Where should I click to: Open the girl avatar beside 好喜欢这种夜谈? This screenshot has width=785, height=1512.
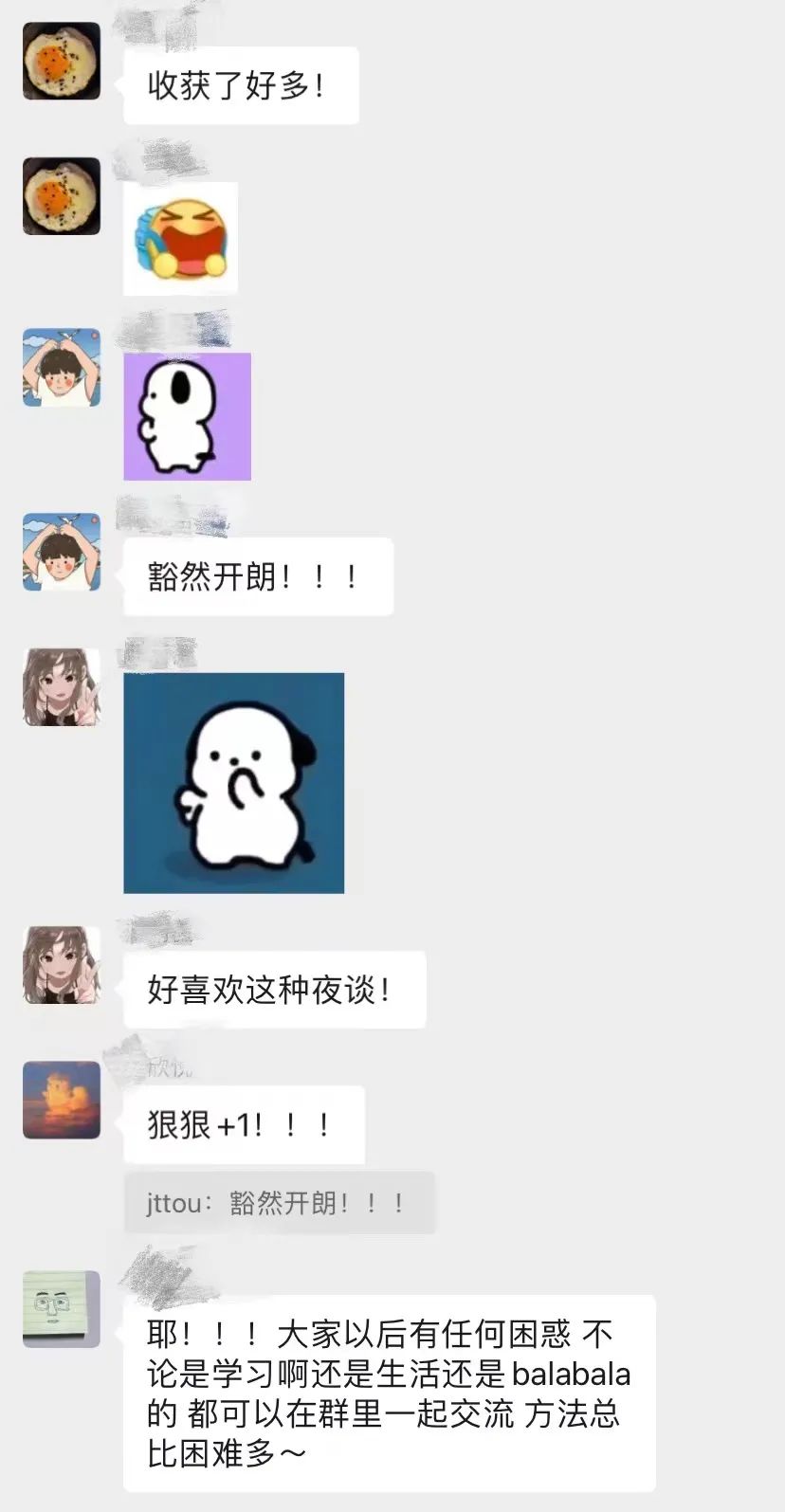tap(62, 965)
